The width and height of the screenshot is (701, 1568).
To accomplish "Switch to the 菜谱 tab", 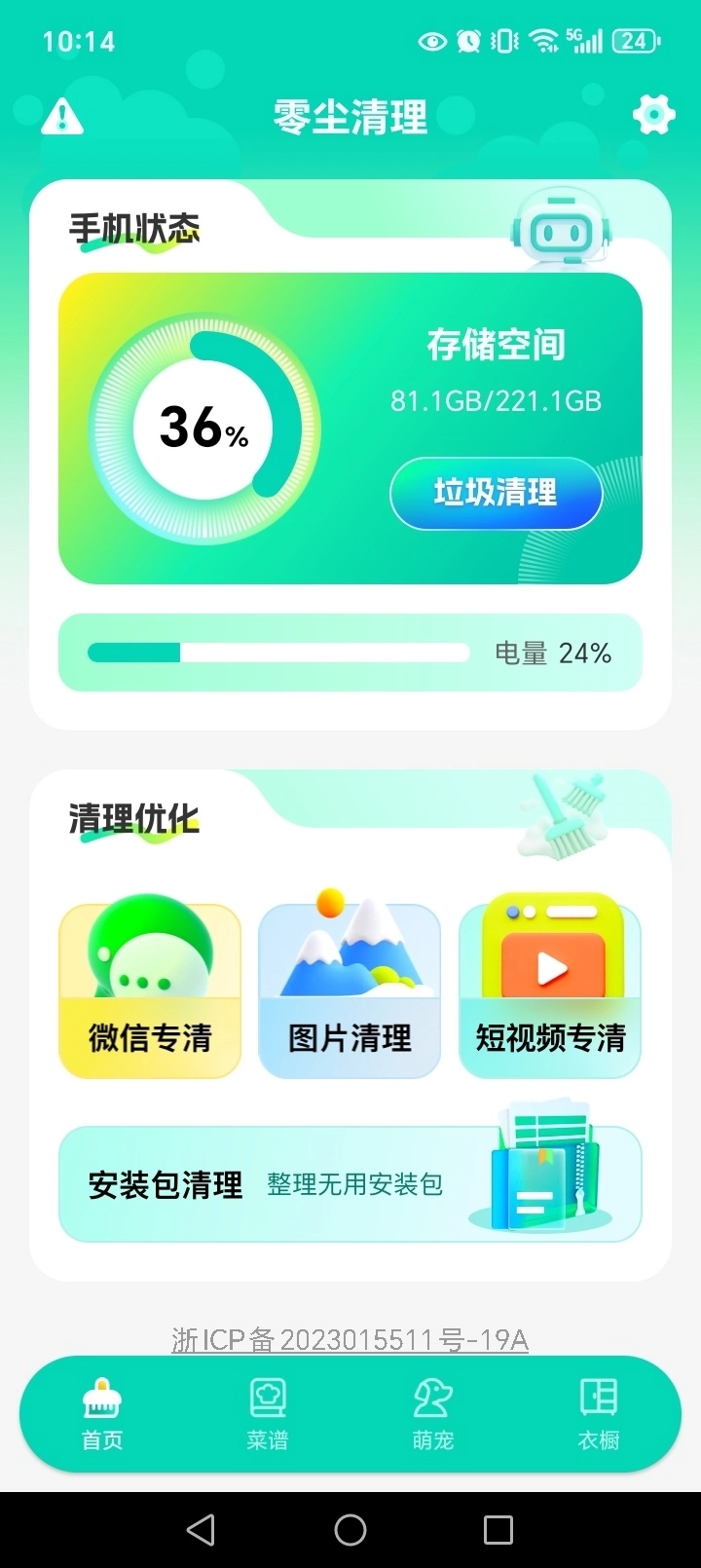I will pyautogui.click(x=268, y=1414).
